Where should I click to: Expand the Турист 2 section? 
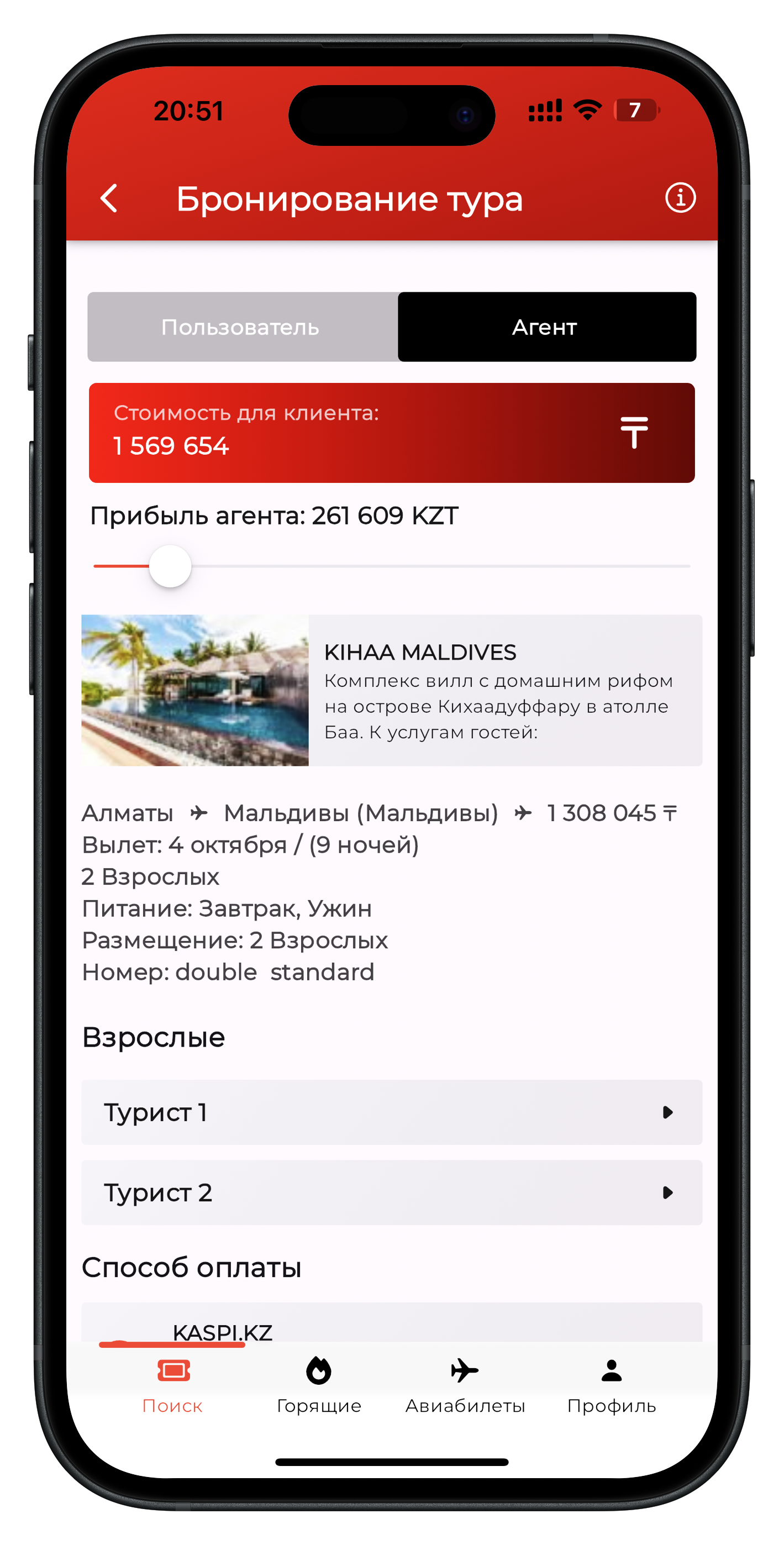tap(392, 1192)
